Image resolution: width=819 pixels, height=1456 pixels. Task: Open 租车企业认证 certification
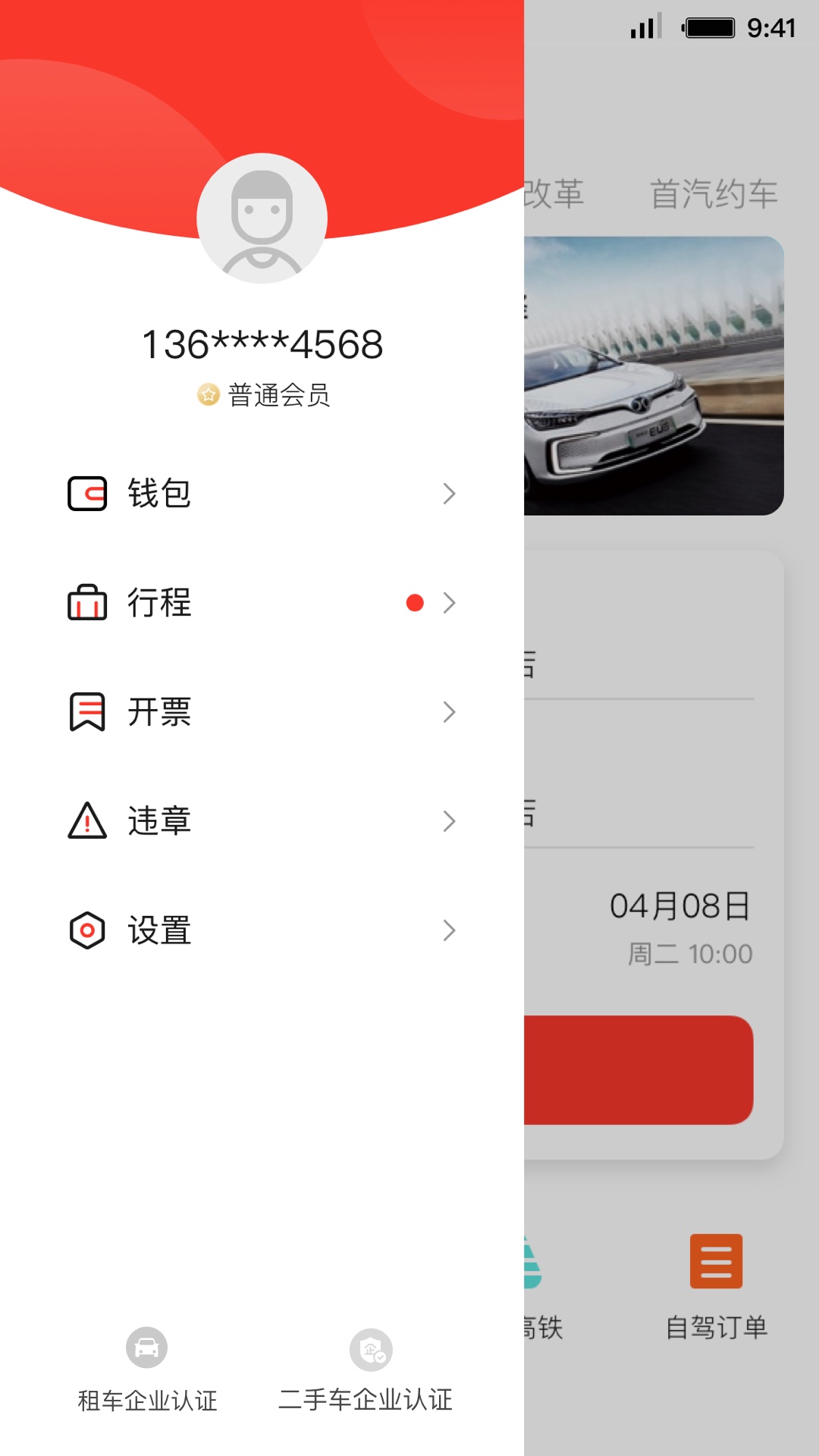147,1370
